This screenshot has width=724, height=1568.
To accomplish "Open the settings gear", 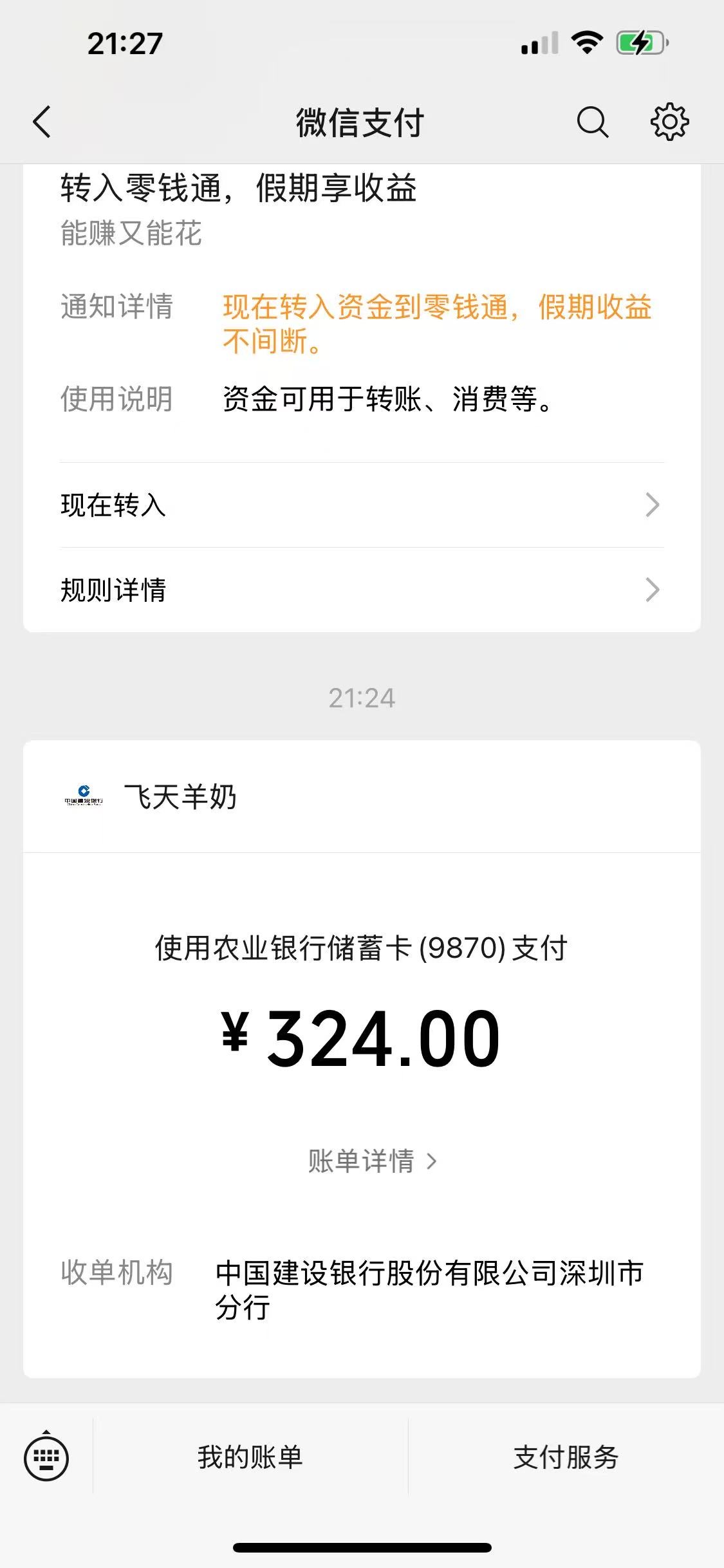I will coord(669,122).
